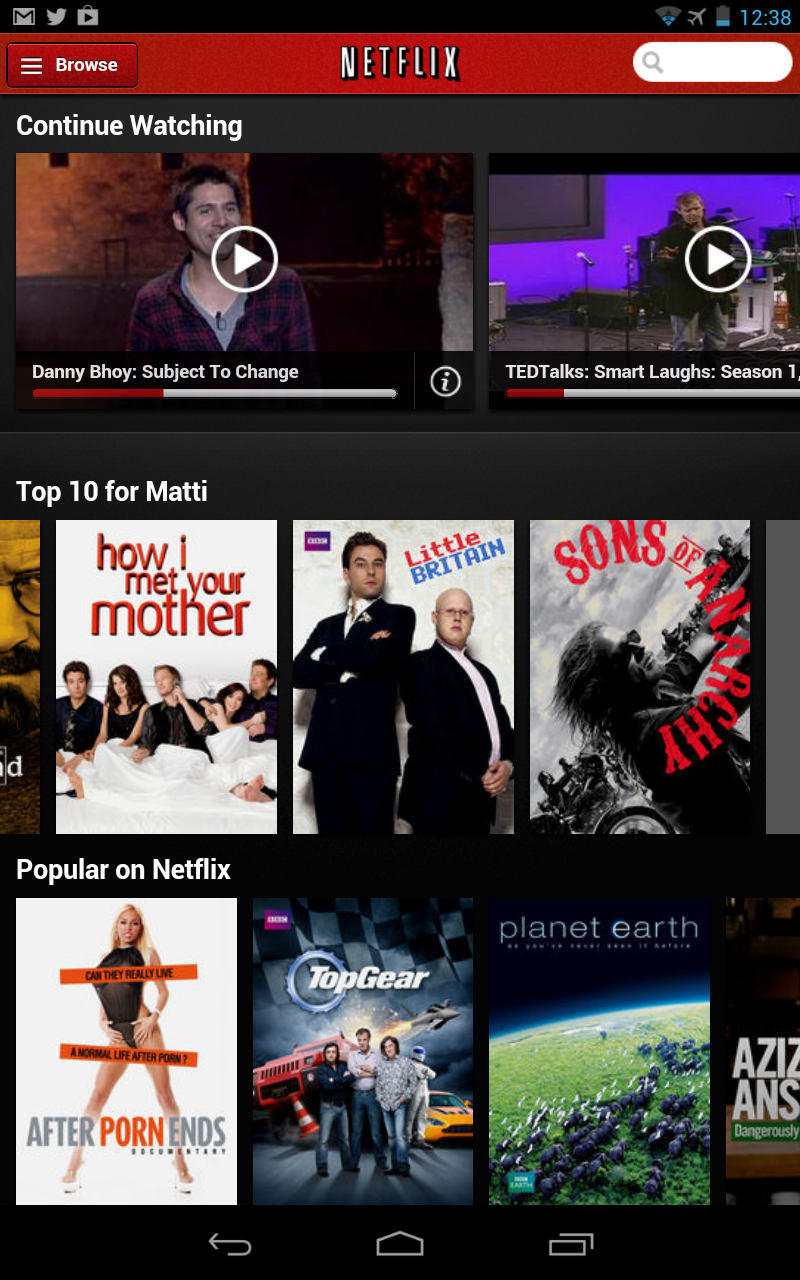Open the Top Gear tile

coord(362,1051)
